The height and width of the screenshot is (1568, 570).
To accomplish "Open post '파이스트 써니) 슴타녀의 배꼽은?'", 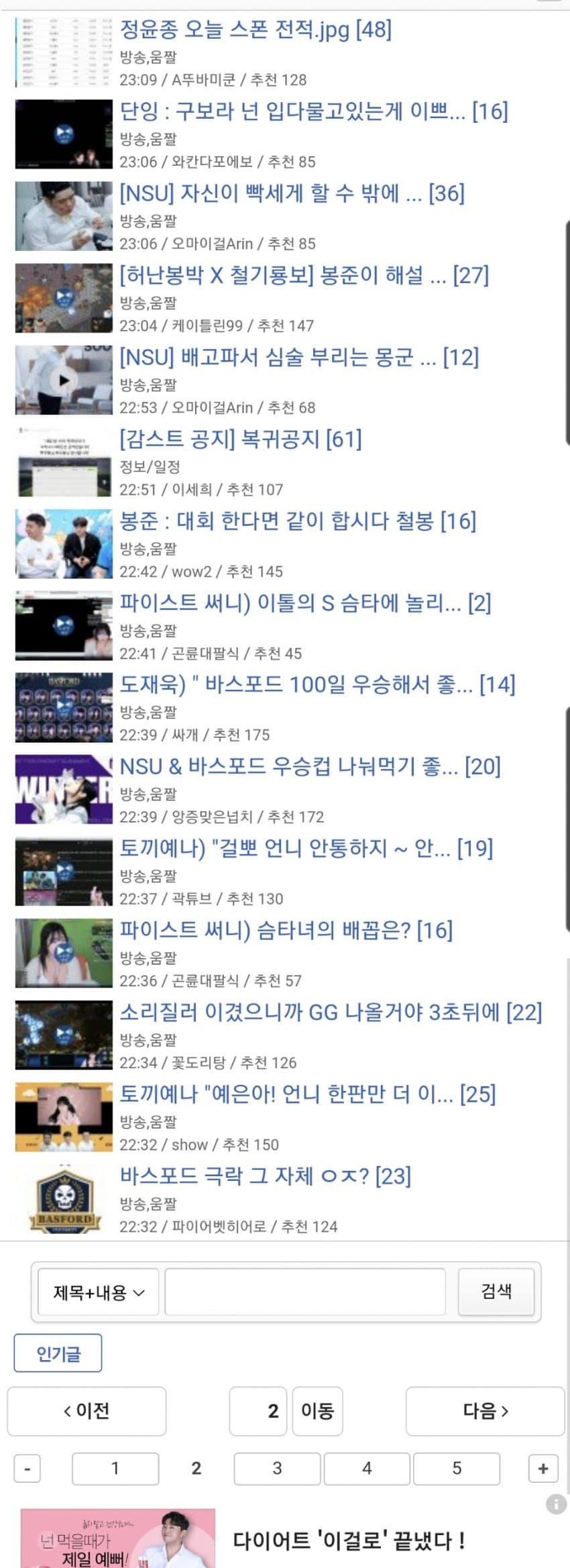I will pos(286,931).
